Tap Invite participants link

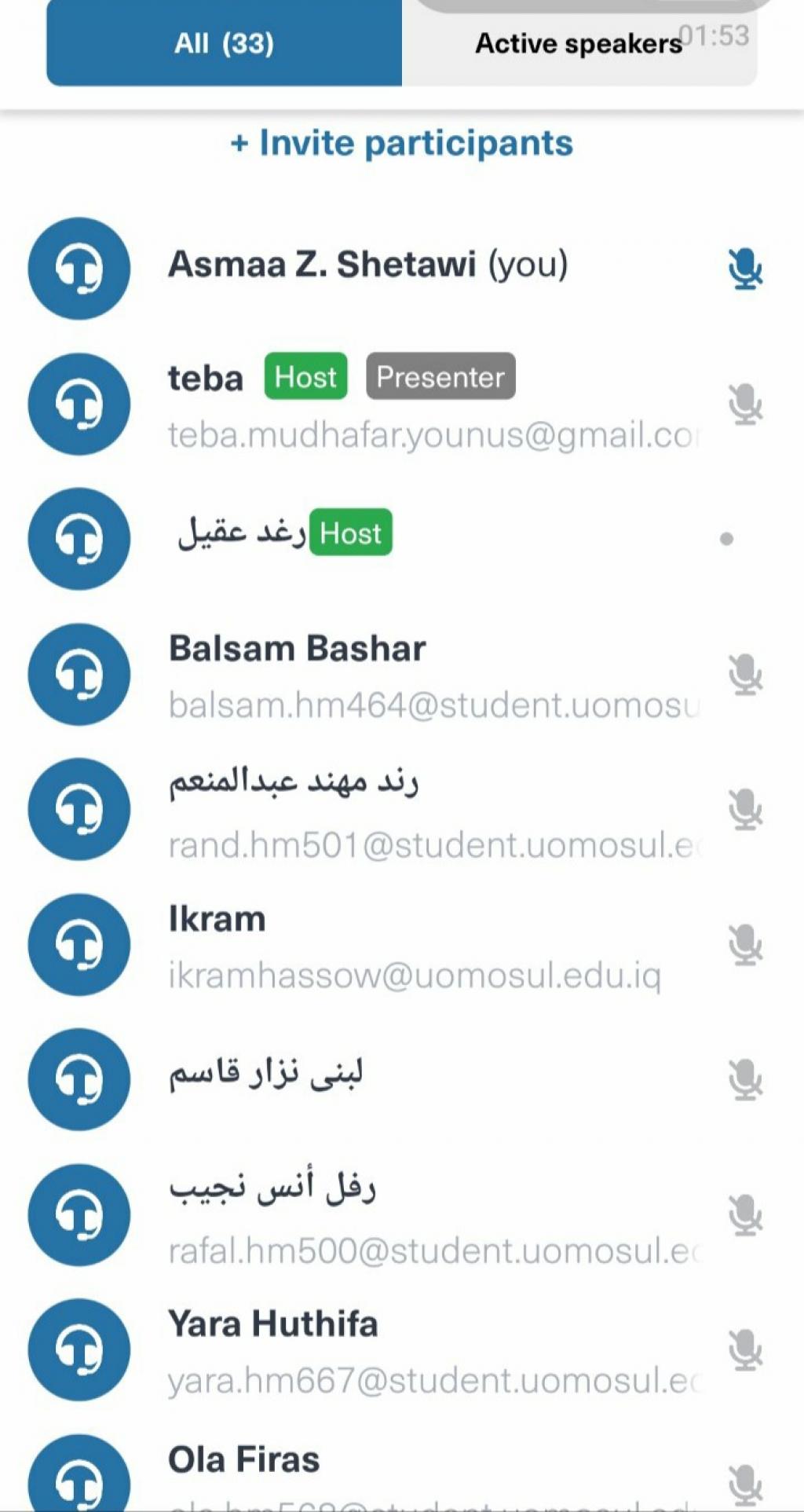click(x=402, y=144)
